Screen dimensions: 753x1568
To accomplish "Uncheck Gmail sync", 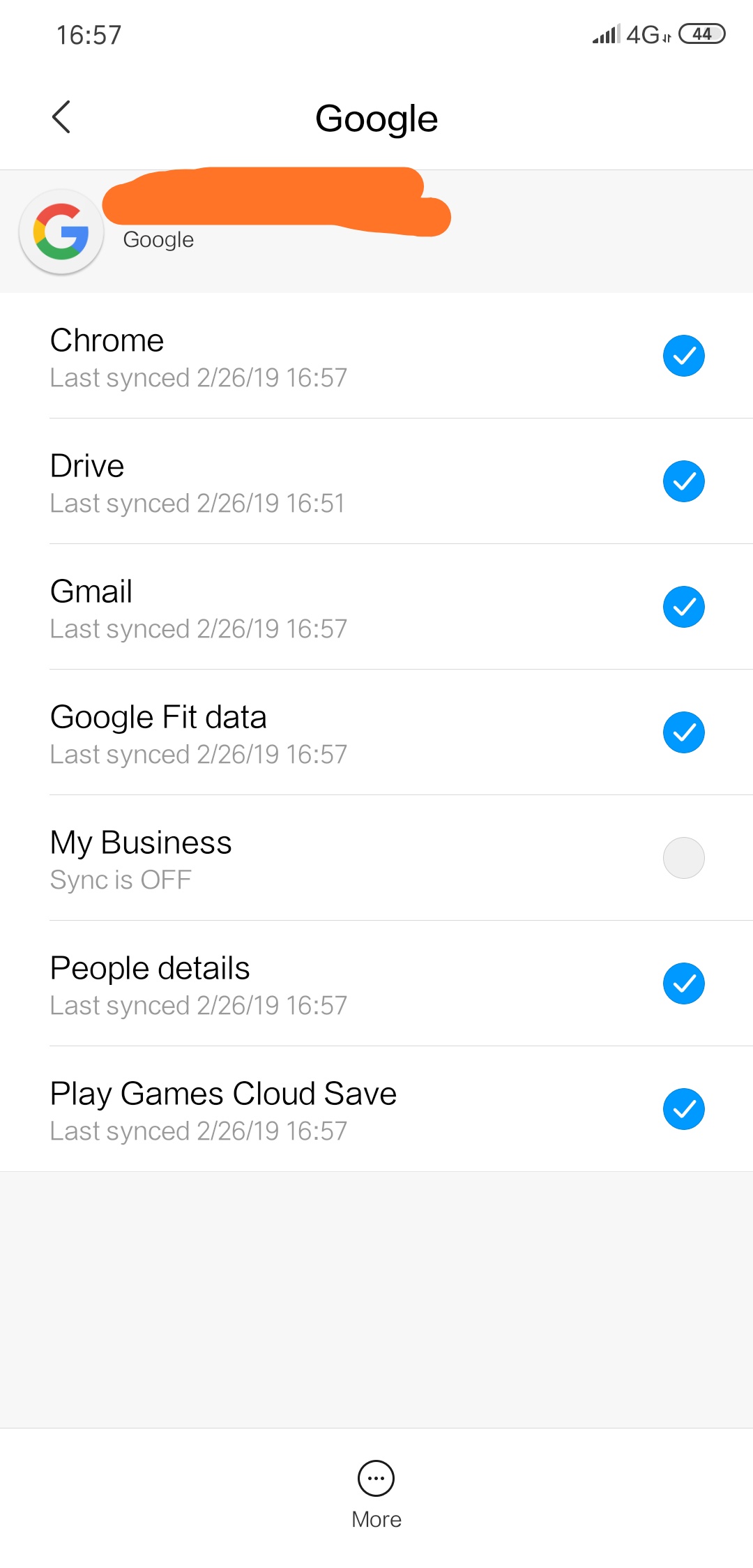I will pos(683,607).
